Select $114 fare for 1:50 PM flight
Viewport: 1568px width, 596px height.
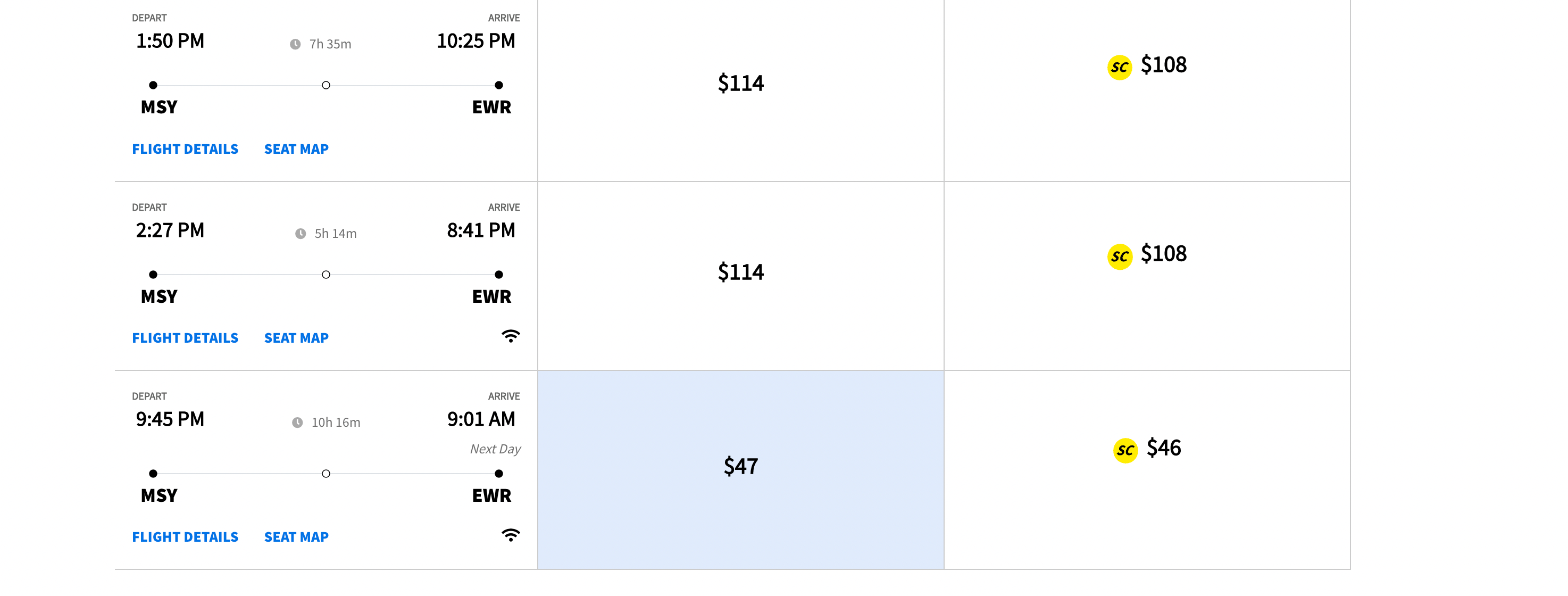(740, 84)
